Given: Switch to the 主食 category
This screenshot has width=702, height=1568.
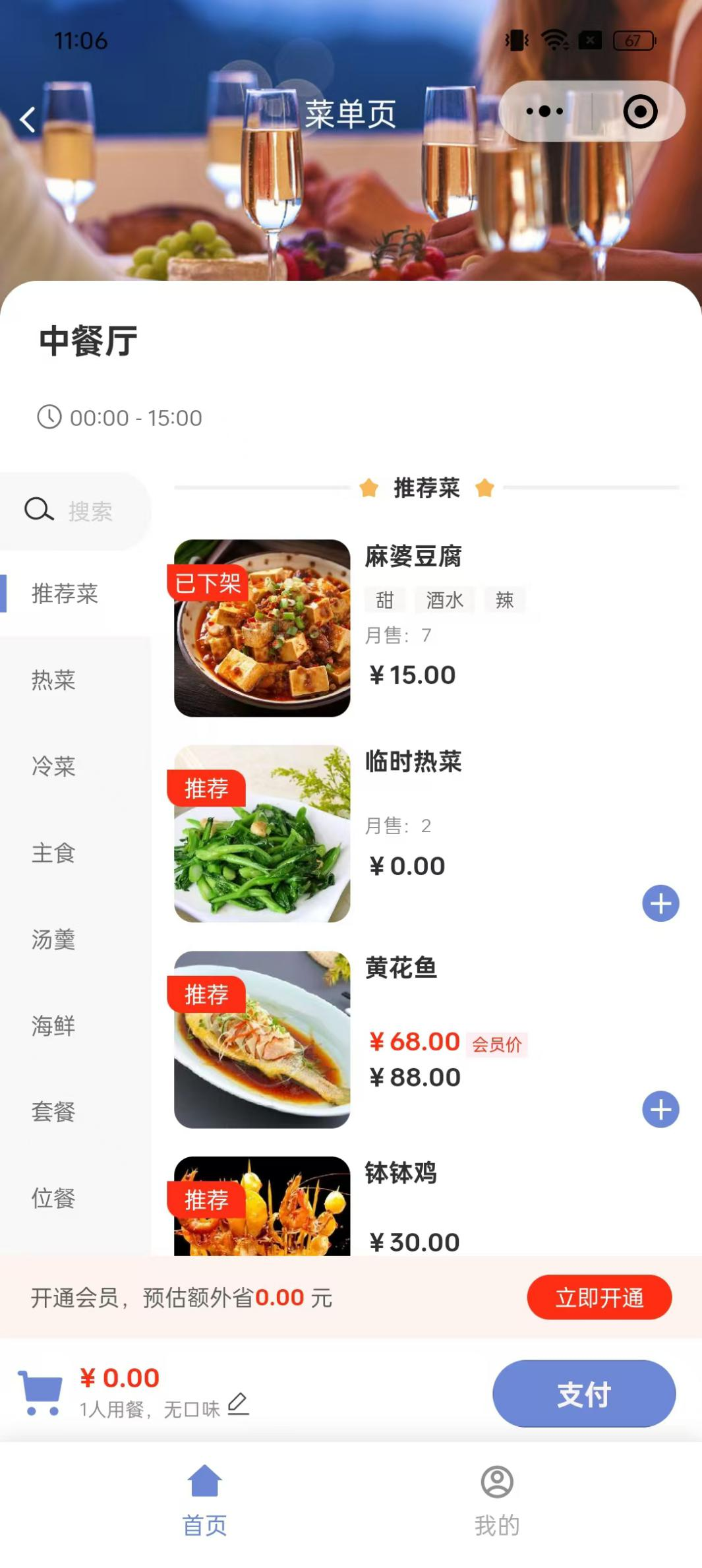Looking at the screenshot, I should (x=54, y=853).
